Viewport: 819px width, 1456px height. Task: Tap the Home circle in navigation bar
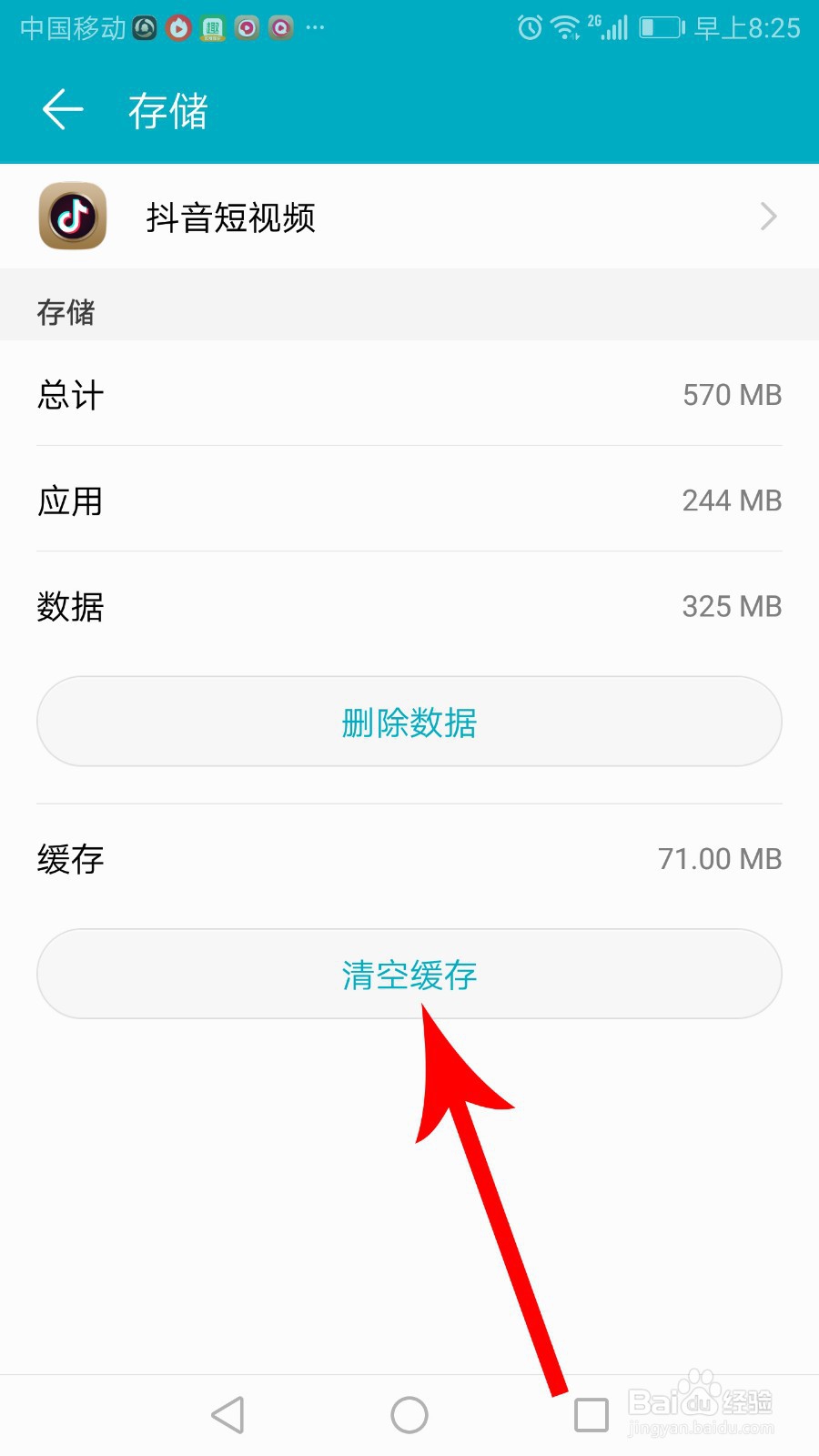coord(409,1414)
